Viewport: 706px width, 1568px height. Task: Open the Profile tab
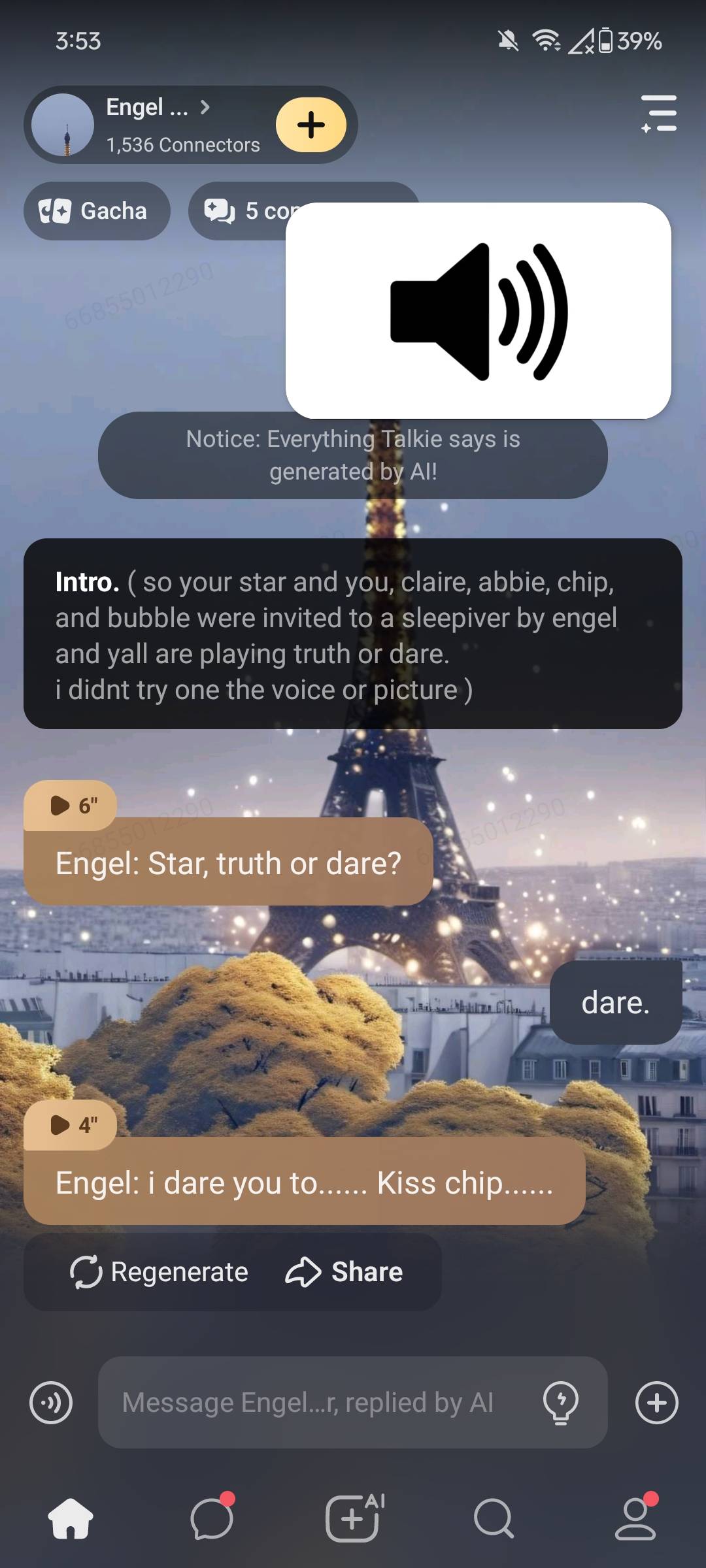tap(635, 1518)
